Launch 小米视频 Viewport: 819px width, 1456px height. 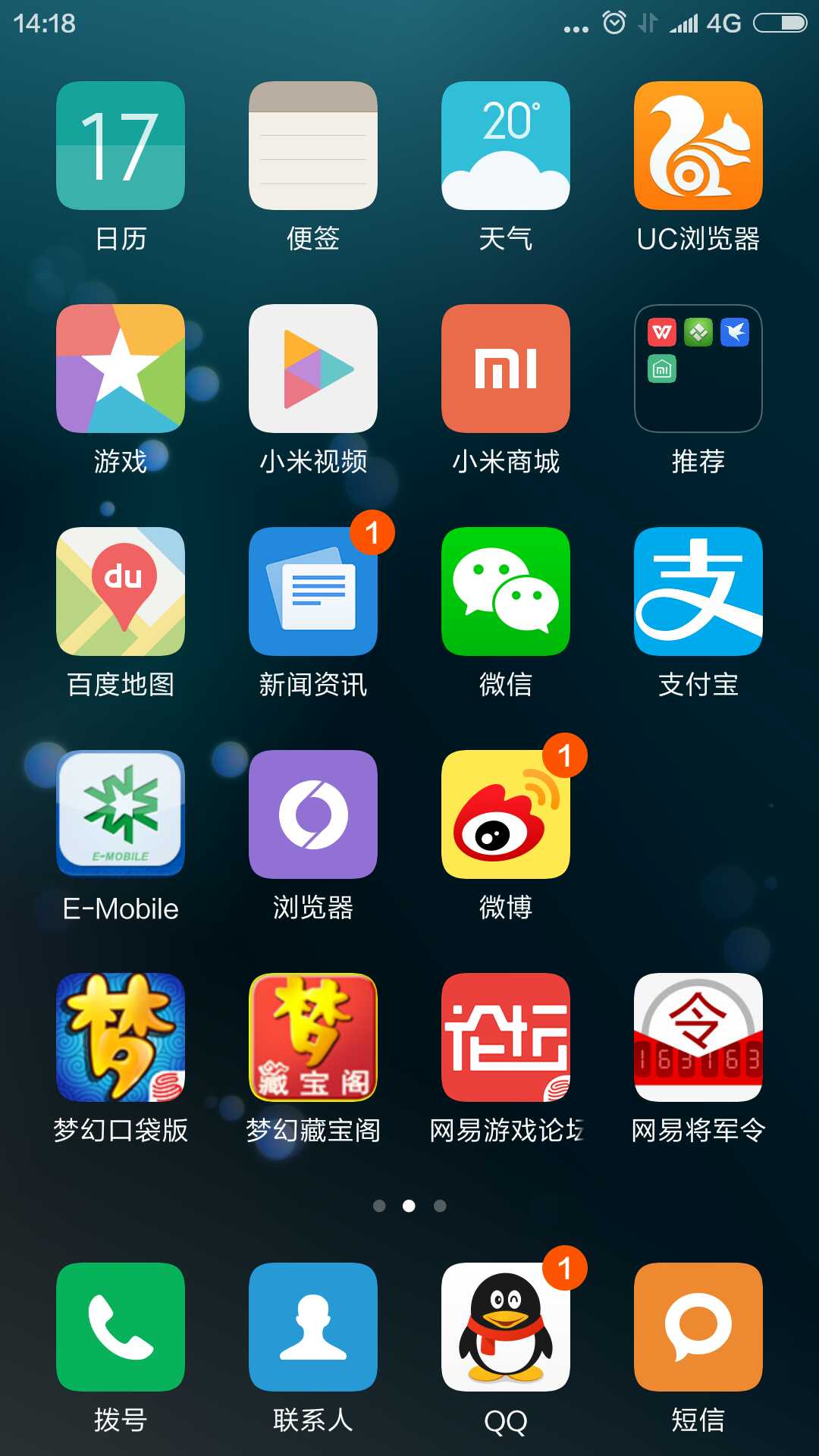(313, 369)
